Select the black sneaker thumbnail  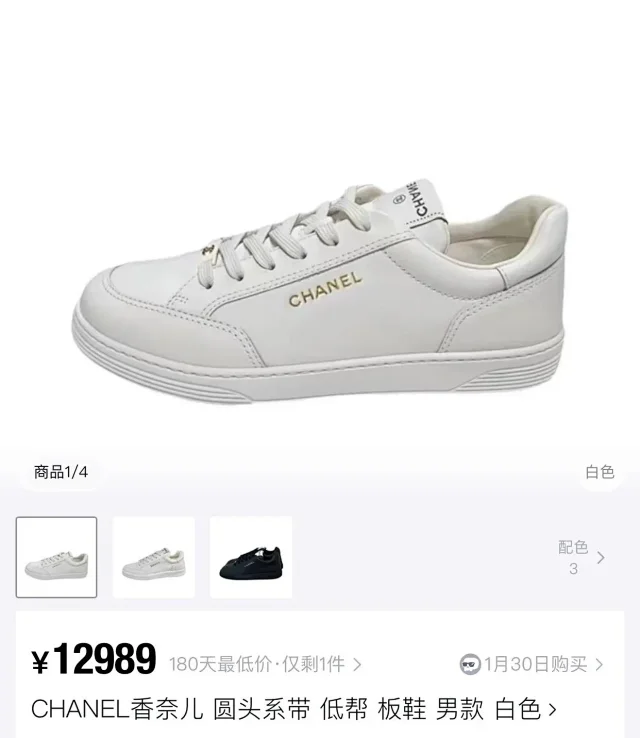tap(251, 557)
